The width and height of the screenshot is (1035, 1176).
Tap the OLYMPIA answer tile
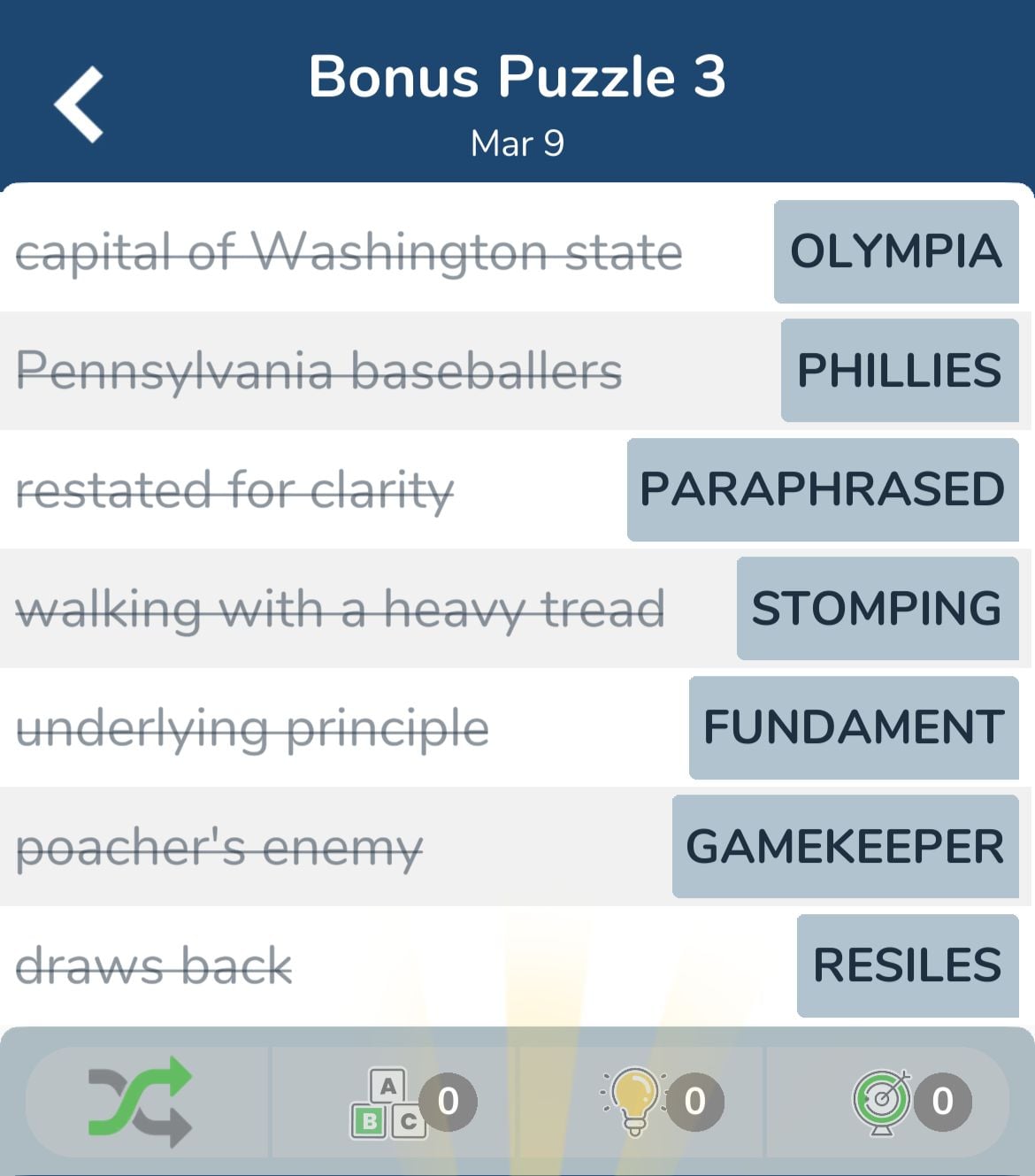896,251
